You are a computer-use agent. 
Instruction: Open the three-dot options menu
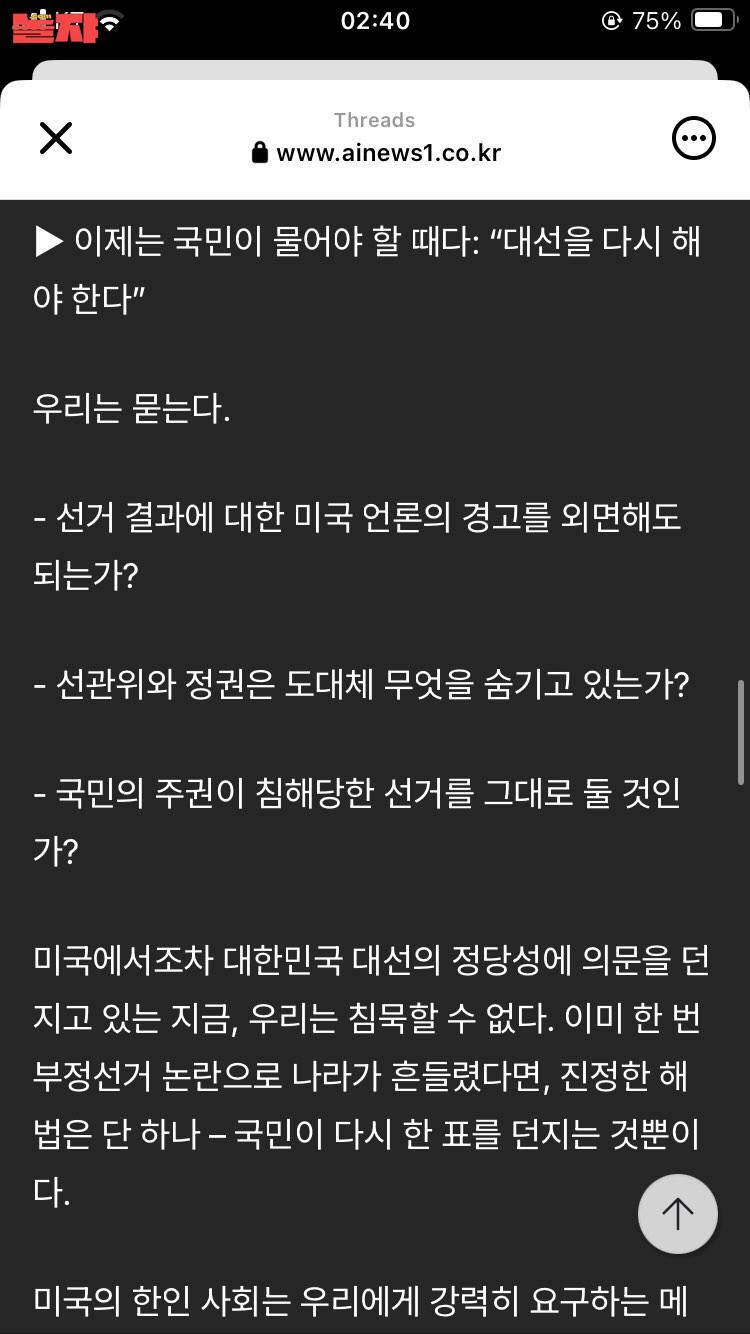coord(693,138)
